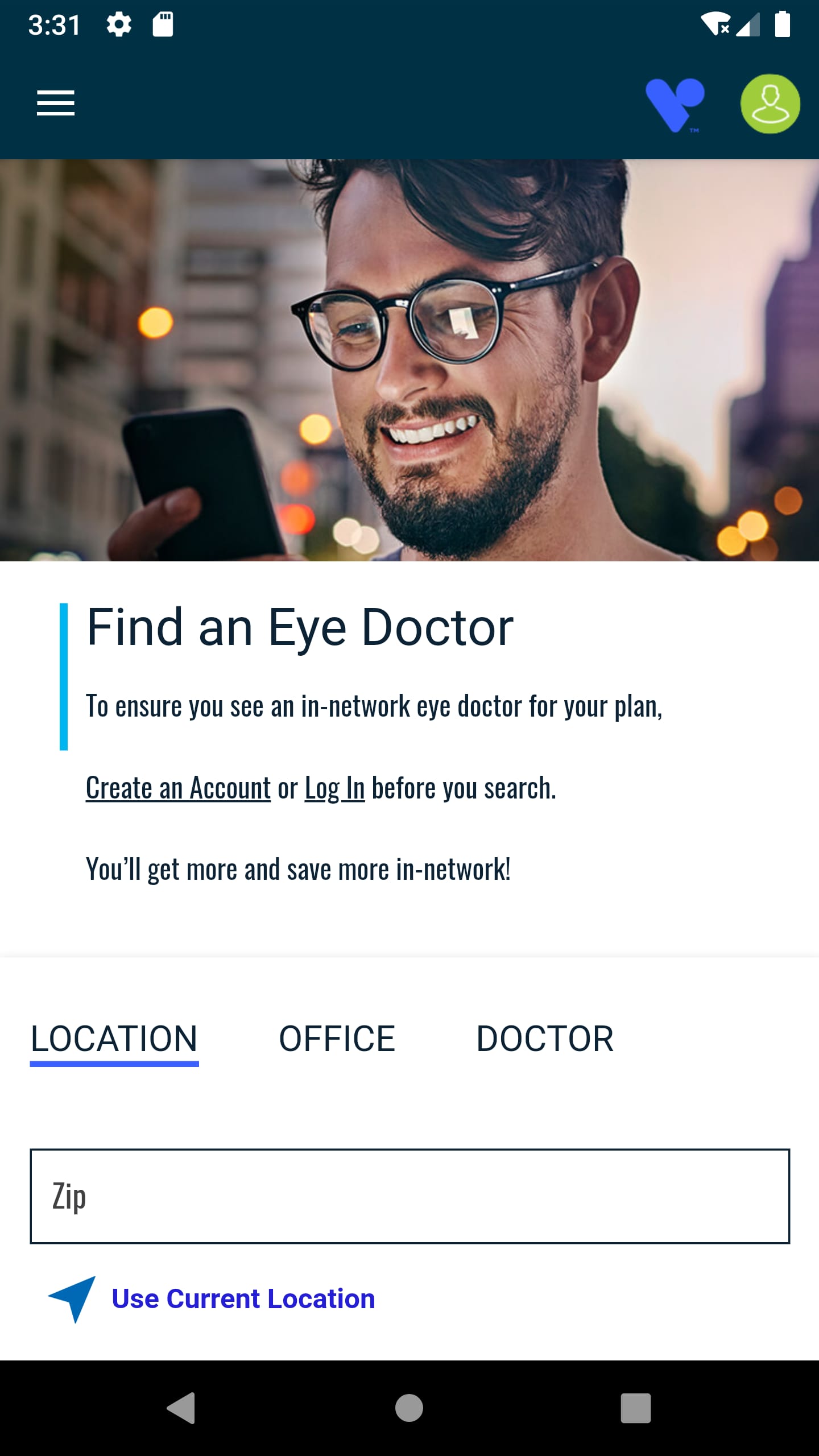
Task: Open the hamburger menu
Action: pos(56,103)
